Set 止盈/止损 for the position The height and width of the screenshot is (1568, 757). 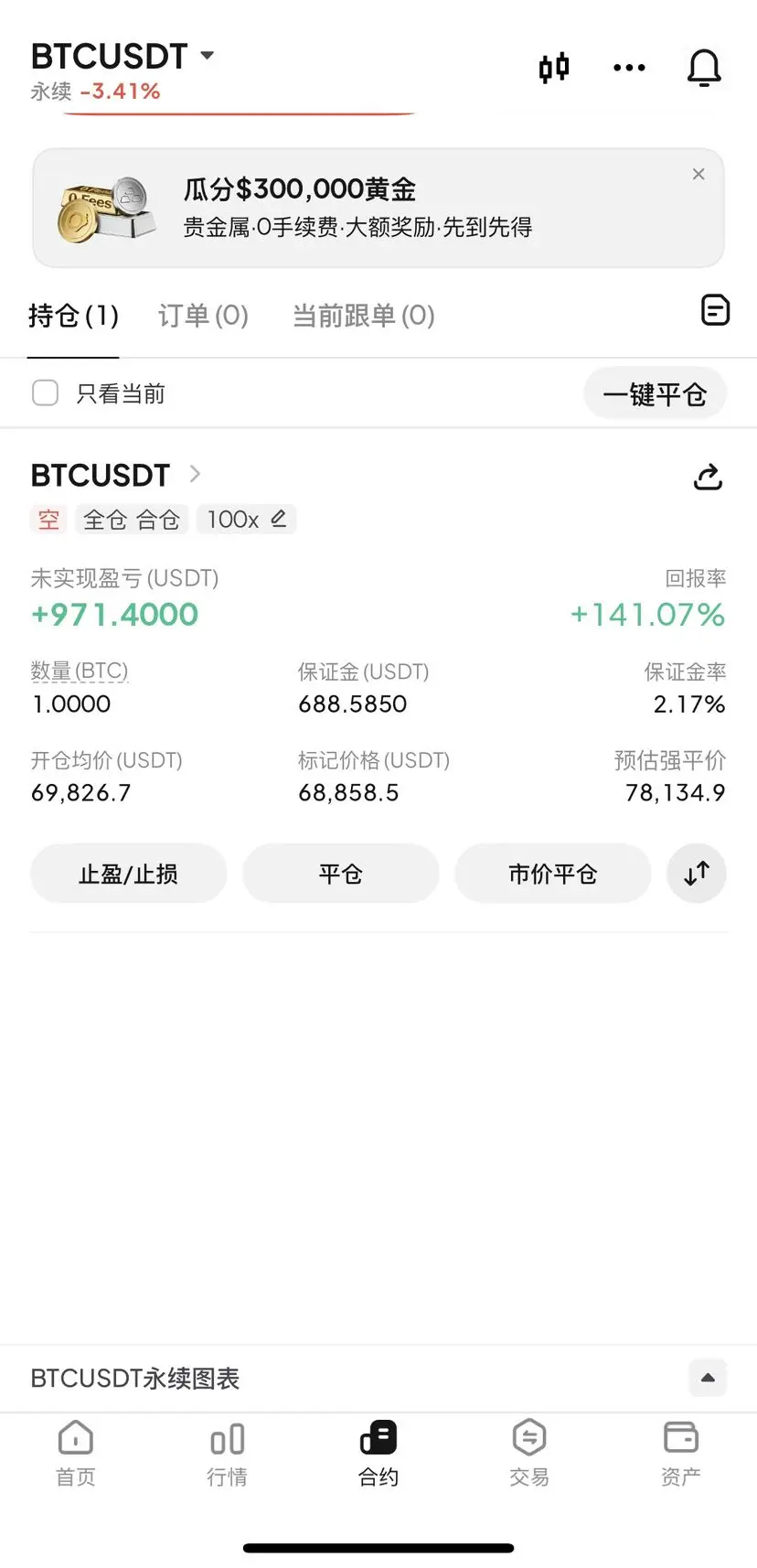point(128,874)
